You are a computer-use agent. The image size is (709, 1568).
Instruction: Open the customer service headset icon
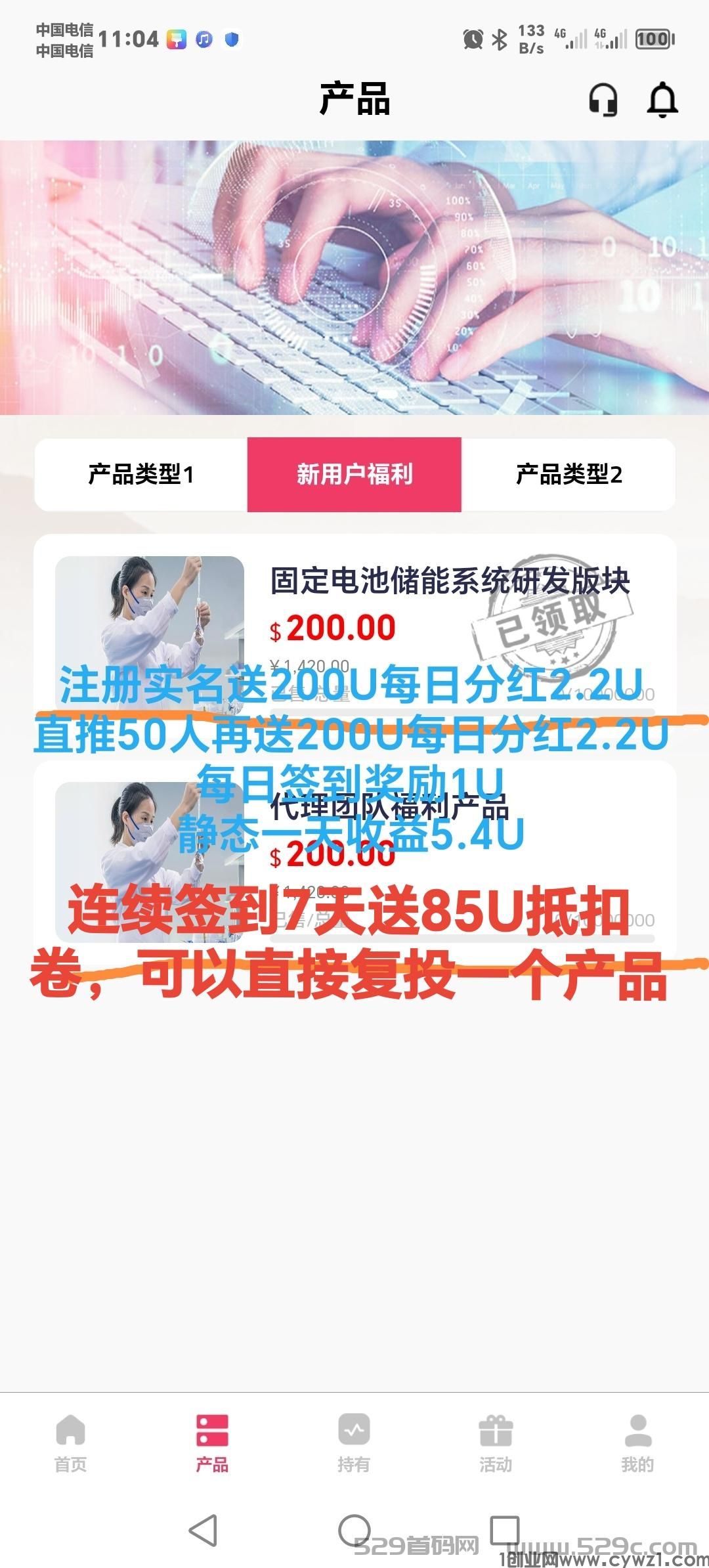(603, 100)
